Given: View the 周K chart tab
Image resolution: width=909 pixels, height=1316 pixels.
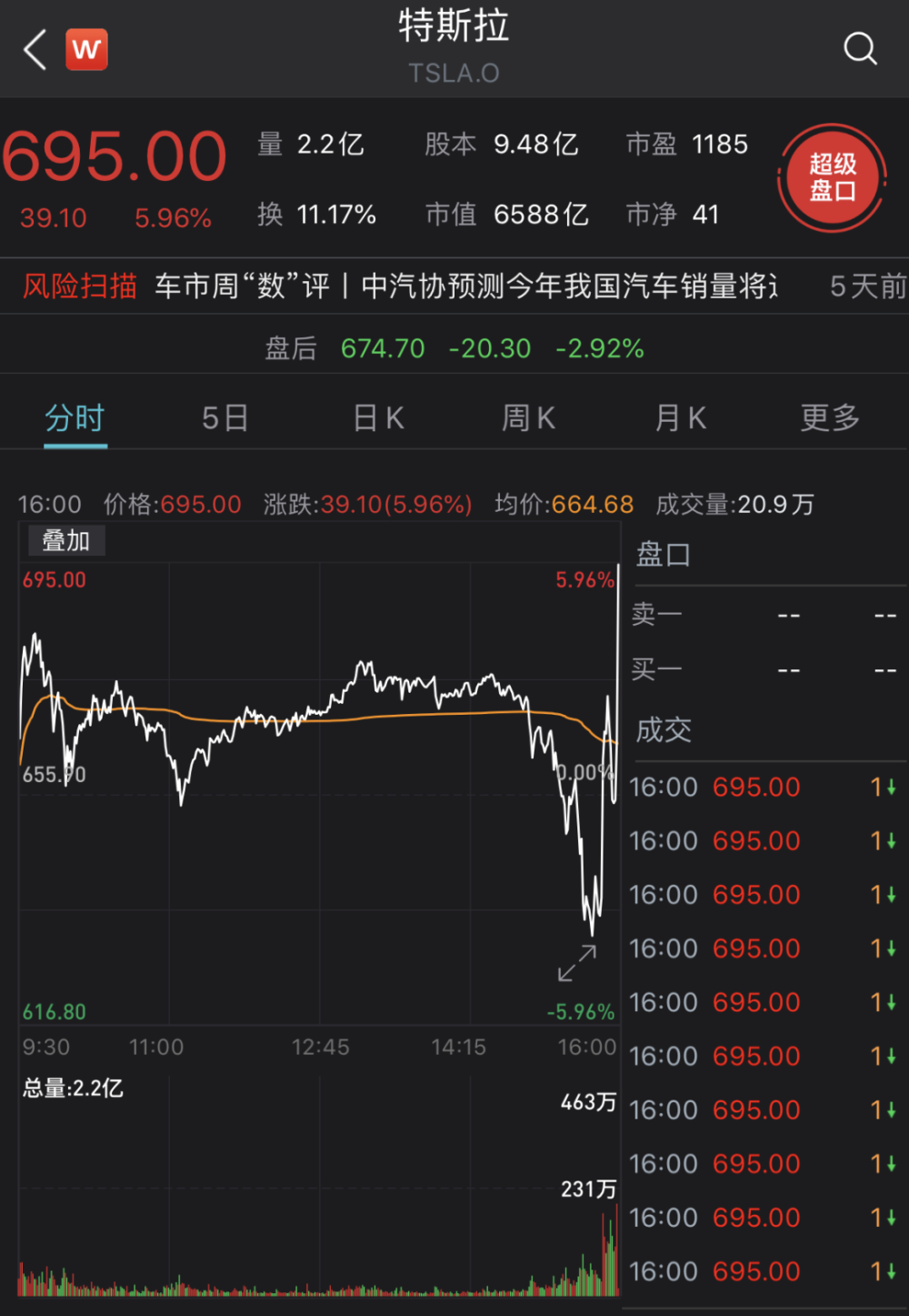Looking at the screenshot, I should (x=528, y=418).
